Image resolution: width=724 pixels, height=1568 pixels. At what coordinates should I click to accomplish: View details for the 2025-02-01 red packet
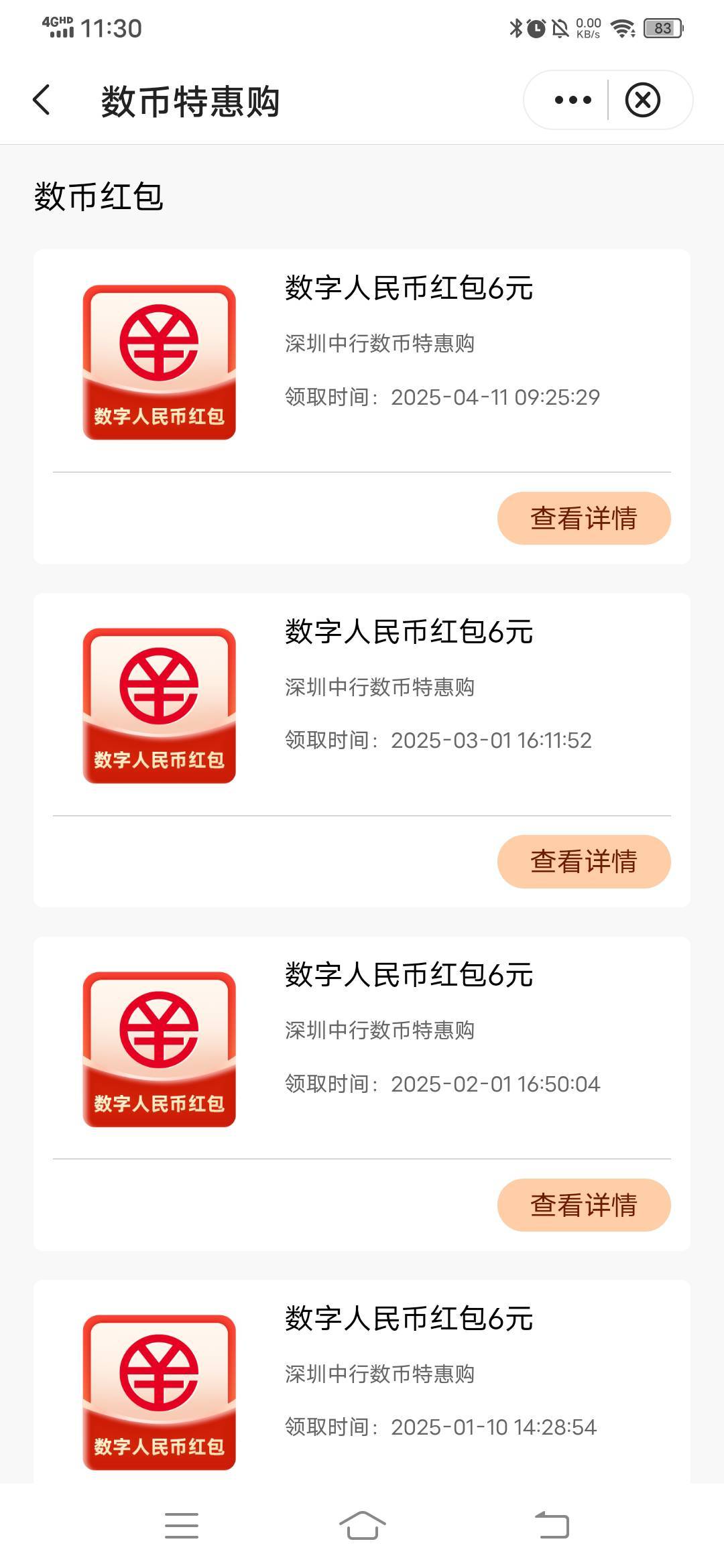point(584,1205)
